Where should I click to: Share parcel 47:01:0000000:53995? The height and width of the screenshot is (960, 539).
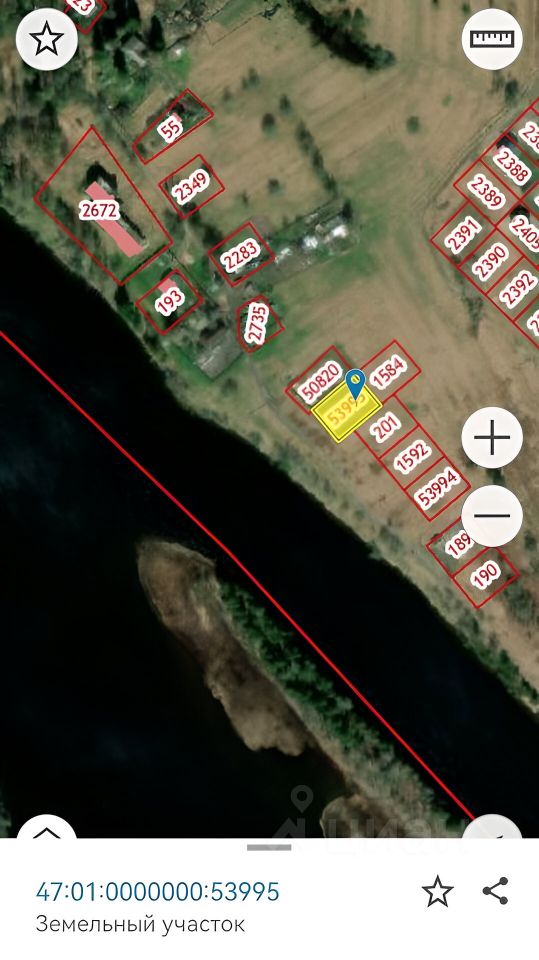(496, 891)
